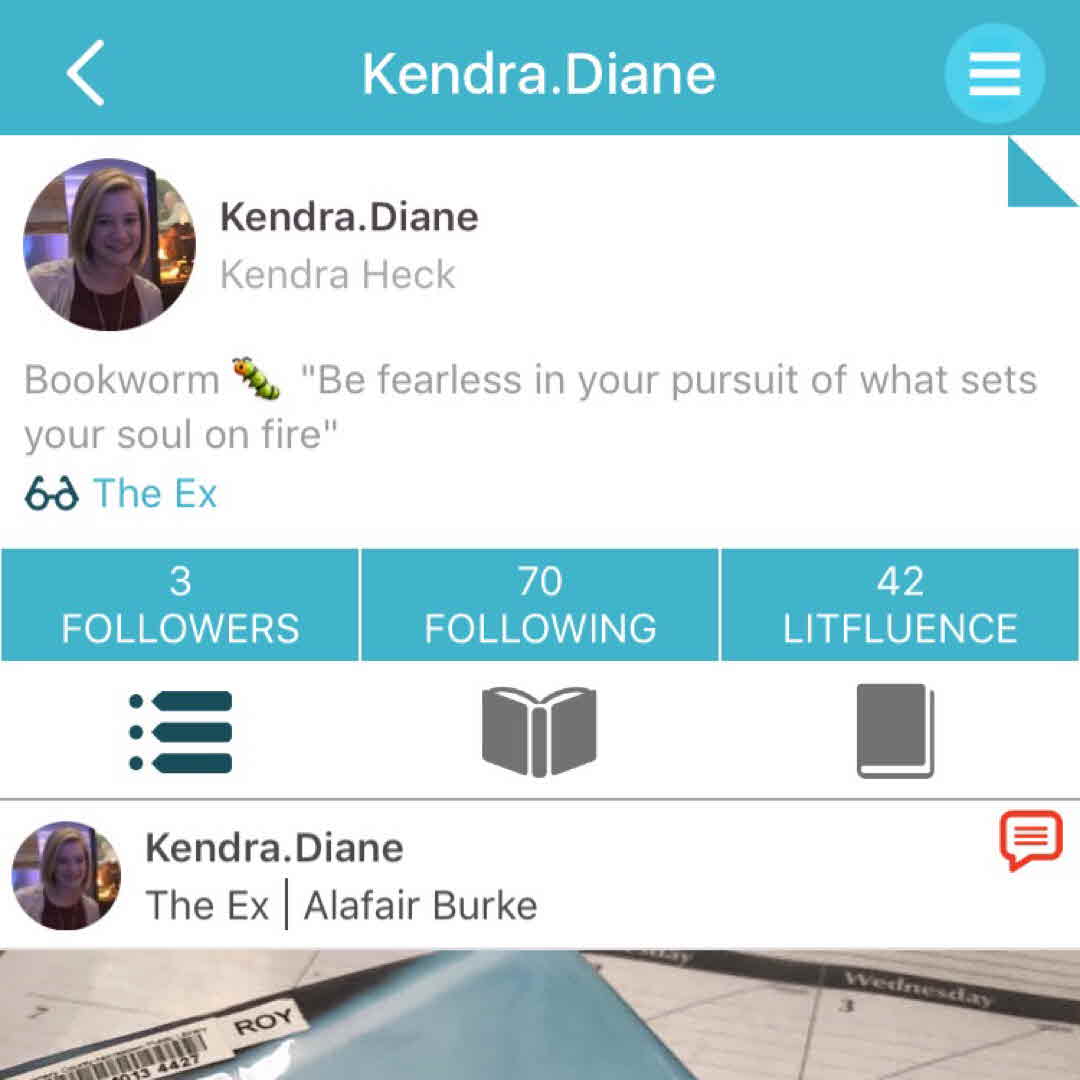Switch to the closed book stack tab
1080x1080 pixels.
[x=896, y=731]
